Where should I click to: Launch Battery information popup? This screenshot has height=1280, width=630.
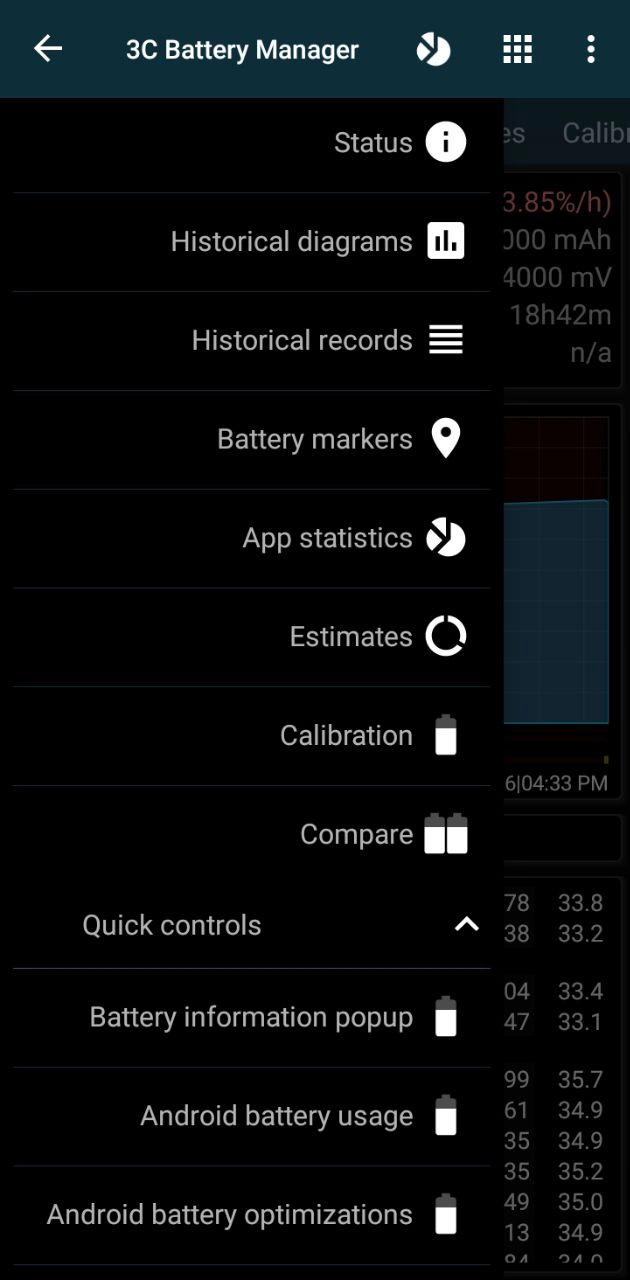click(x=251, y=1018)
